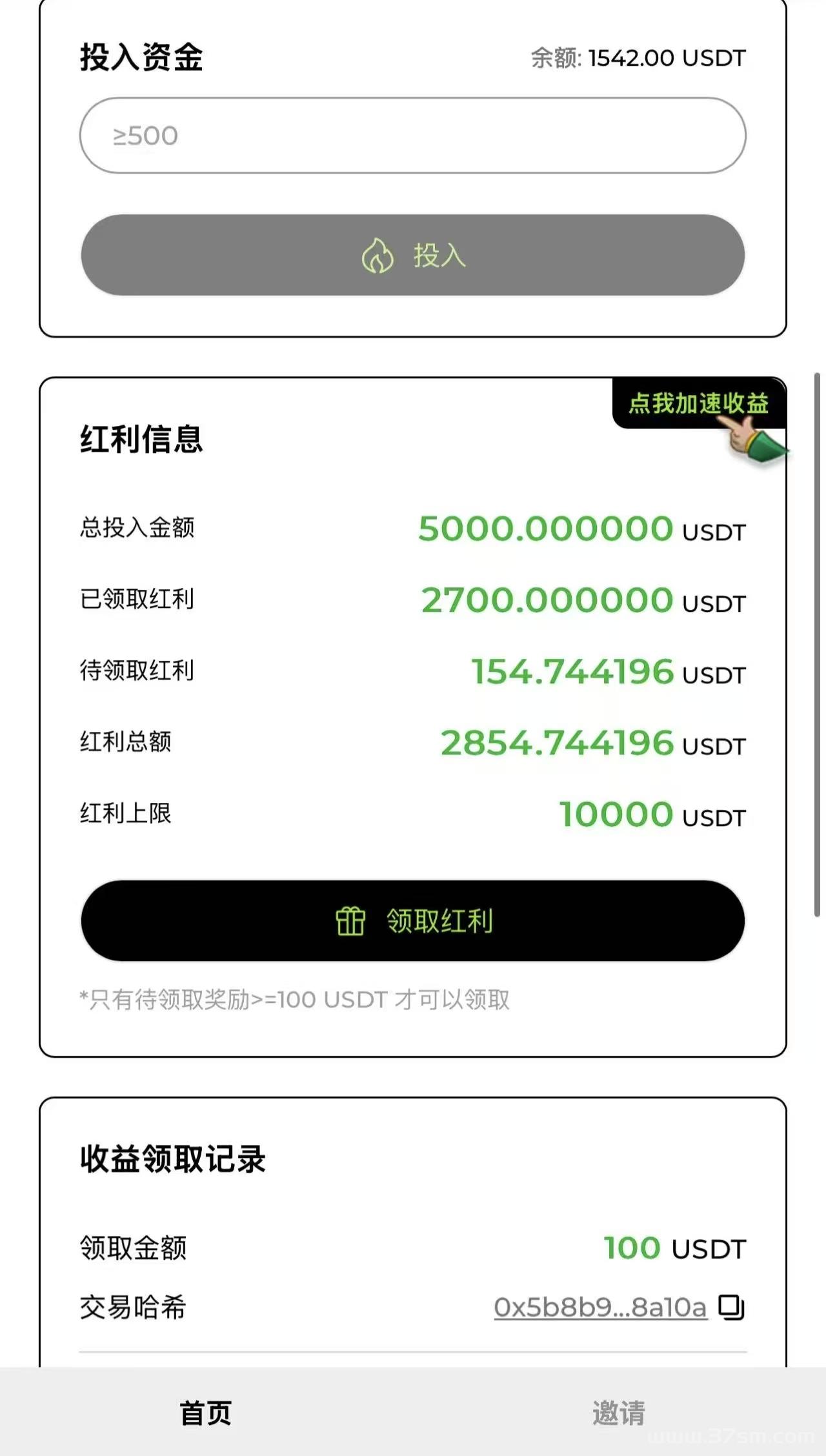Tap the 点我加速收益 accelerate earnings badge

tap(700, 403)
